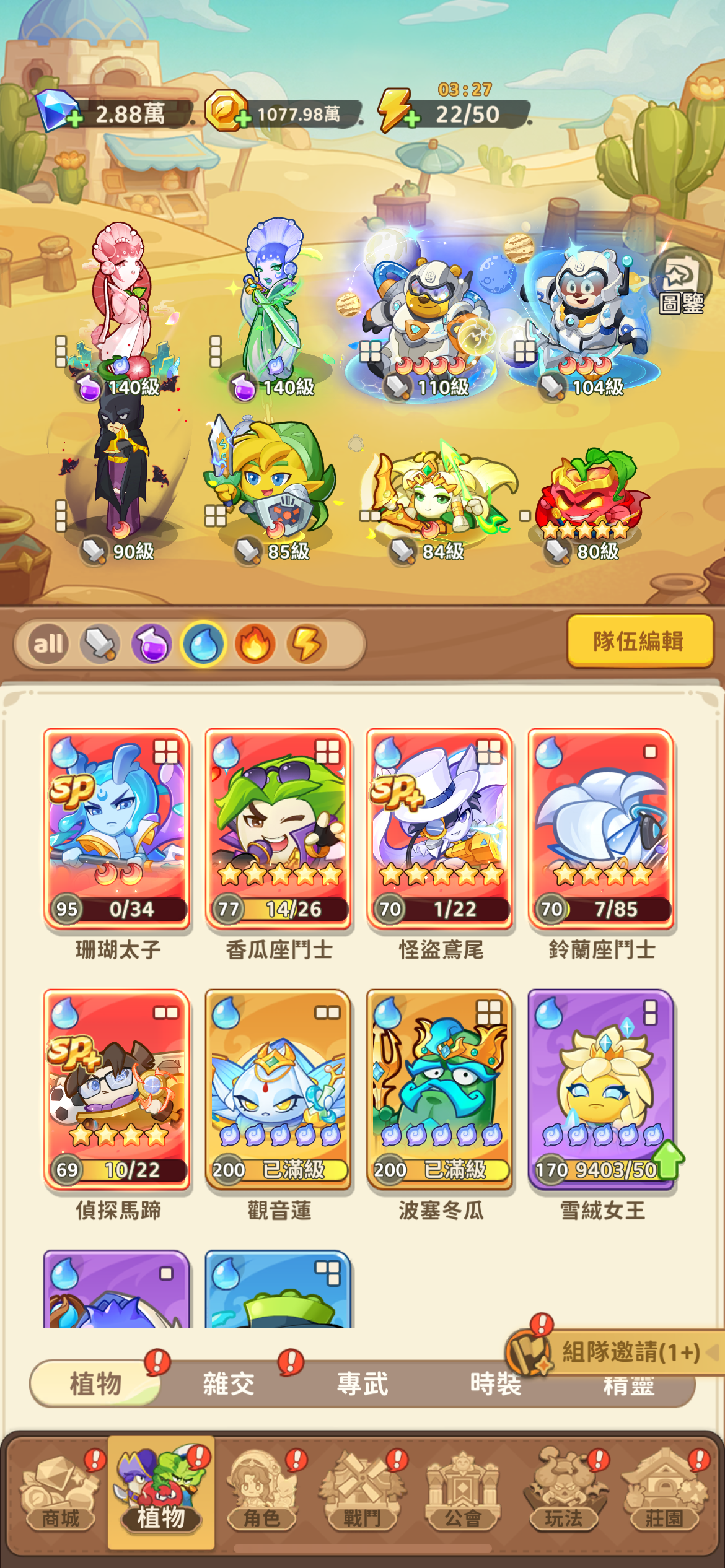The image size is (725, 1568).
Task: Open the 波塞冬瓜 plant card
Action: click(x=439, y=1089)
